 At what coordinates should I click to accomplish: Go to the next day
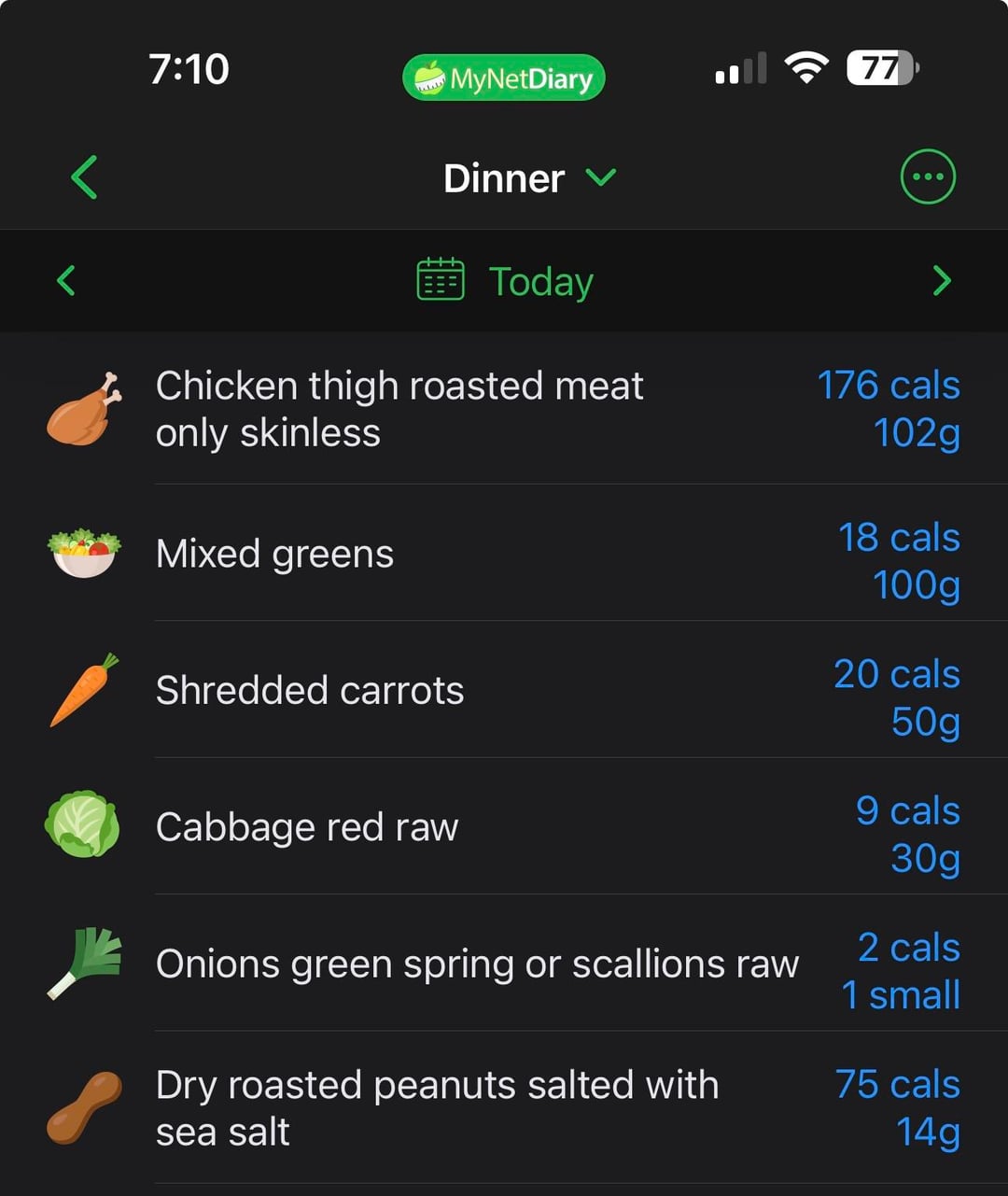coord(941,280)
